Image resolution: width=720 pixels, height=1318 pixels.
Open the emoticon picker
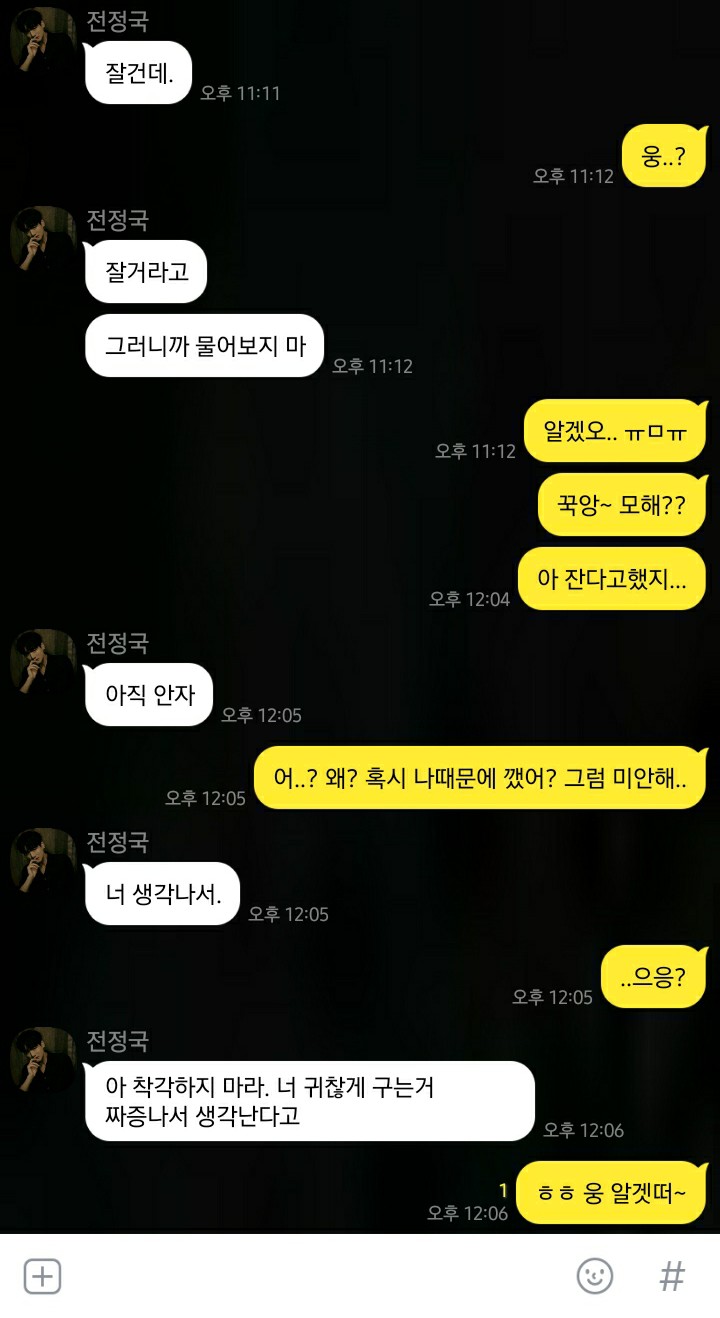point(595,1276)
